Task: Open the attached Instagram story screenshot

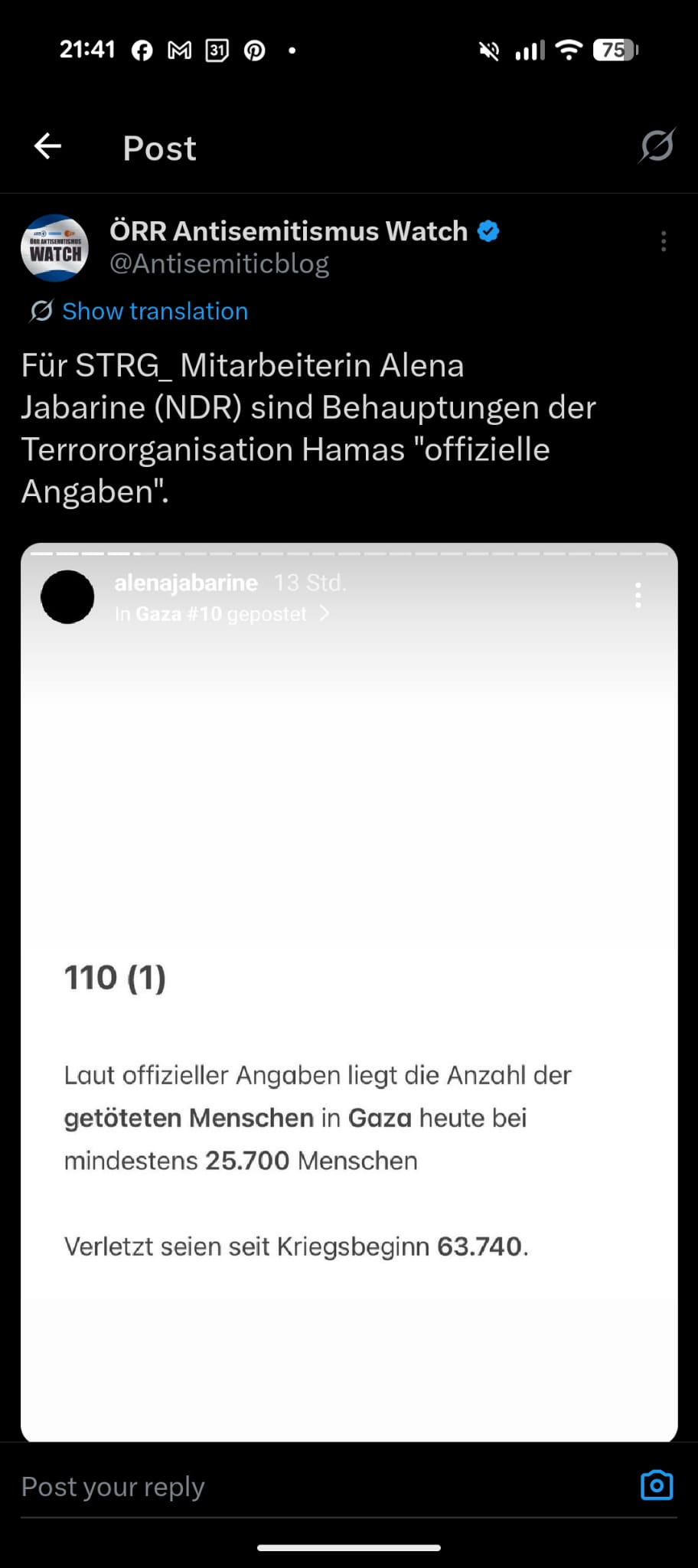Action: coord(349,991)
